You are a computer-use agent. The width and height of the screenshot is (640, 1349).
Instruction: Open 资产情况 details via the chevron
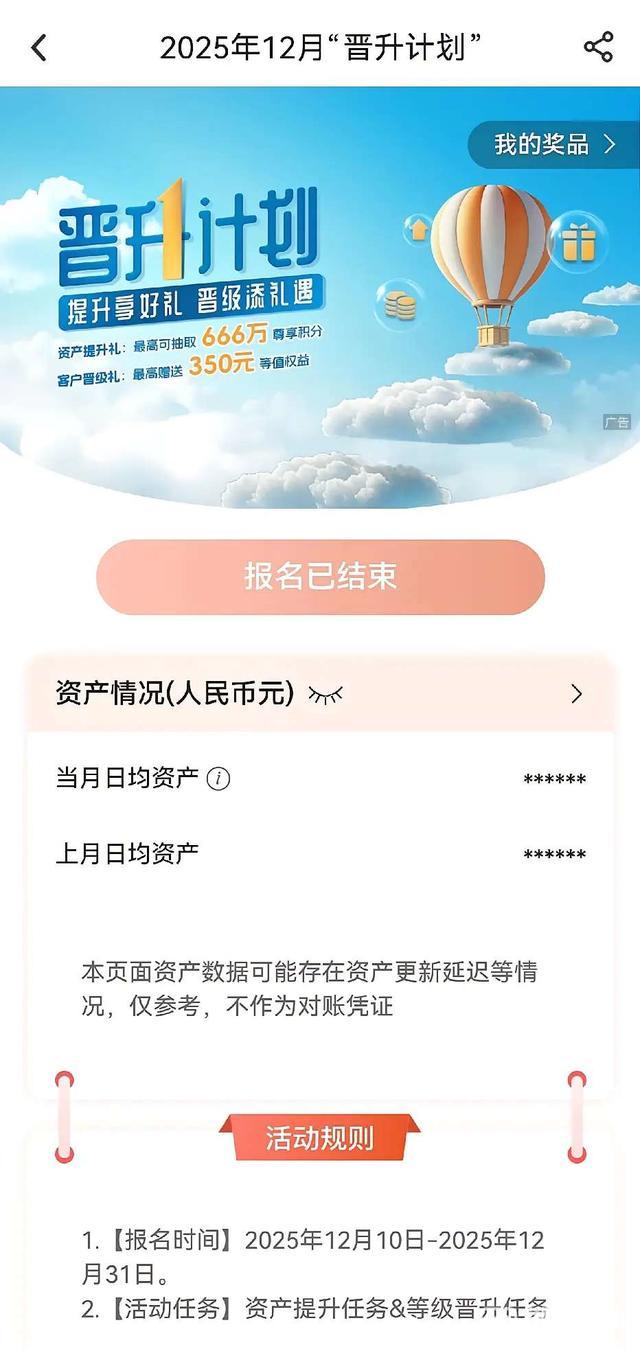point(576,694)
